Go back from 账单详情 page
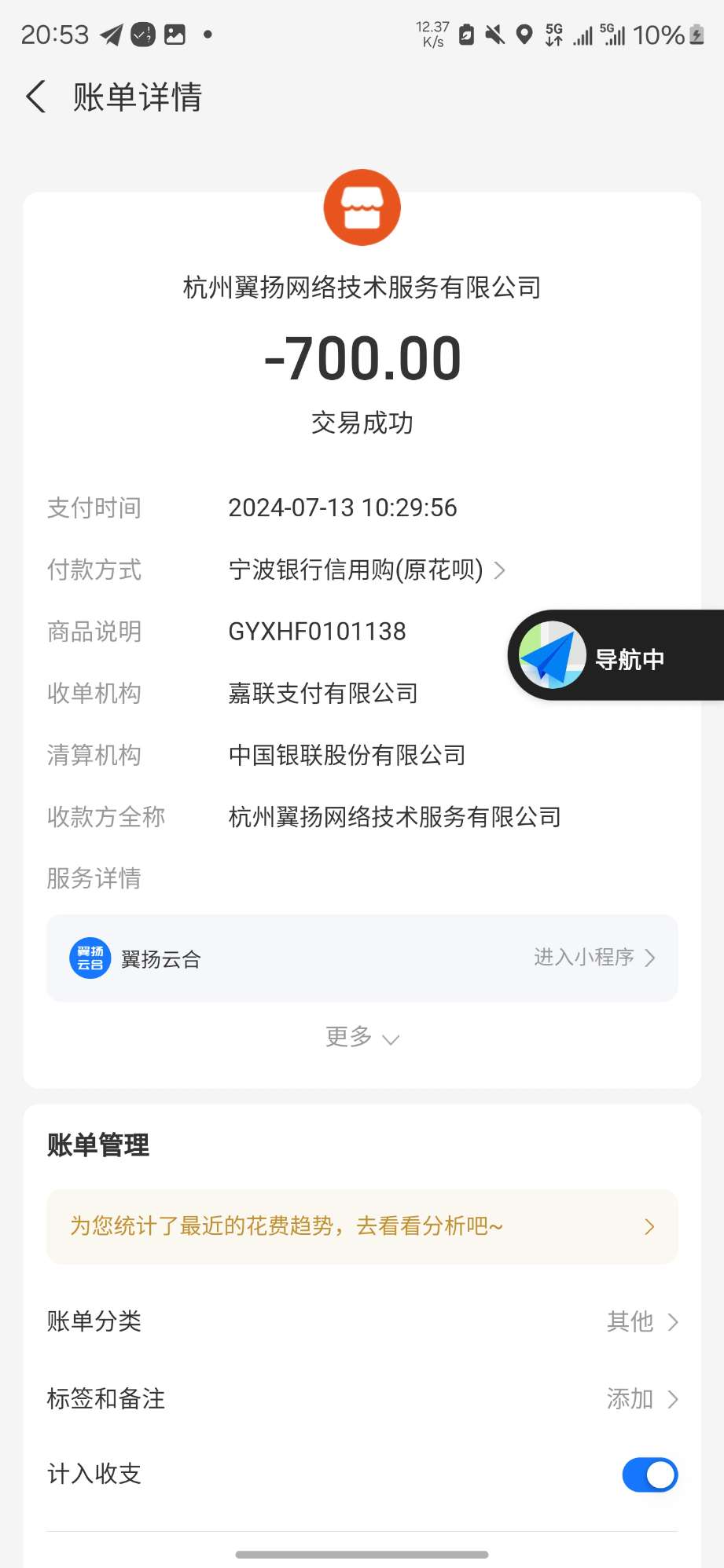Image resolution: width=724 pixels, height=1568 pixels. (x=36, y=97)
